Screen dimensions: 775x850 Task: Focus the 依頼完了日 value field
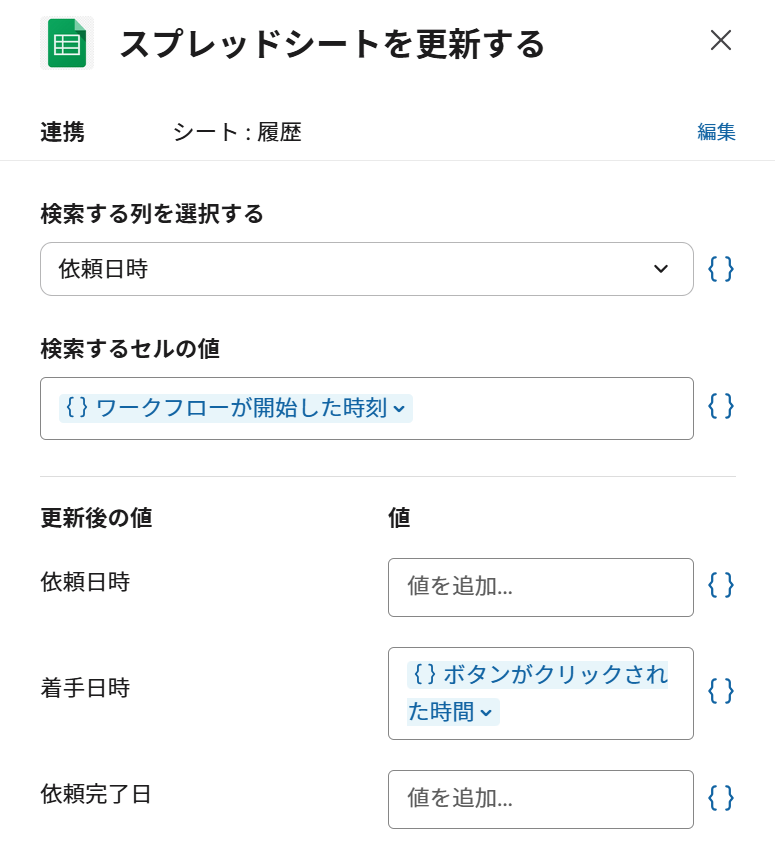click(540, 799)
